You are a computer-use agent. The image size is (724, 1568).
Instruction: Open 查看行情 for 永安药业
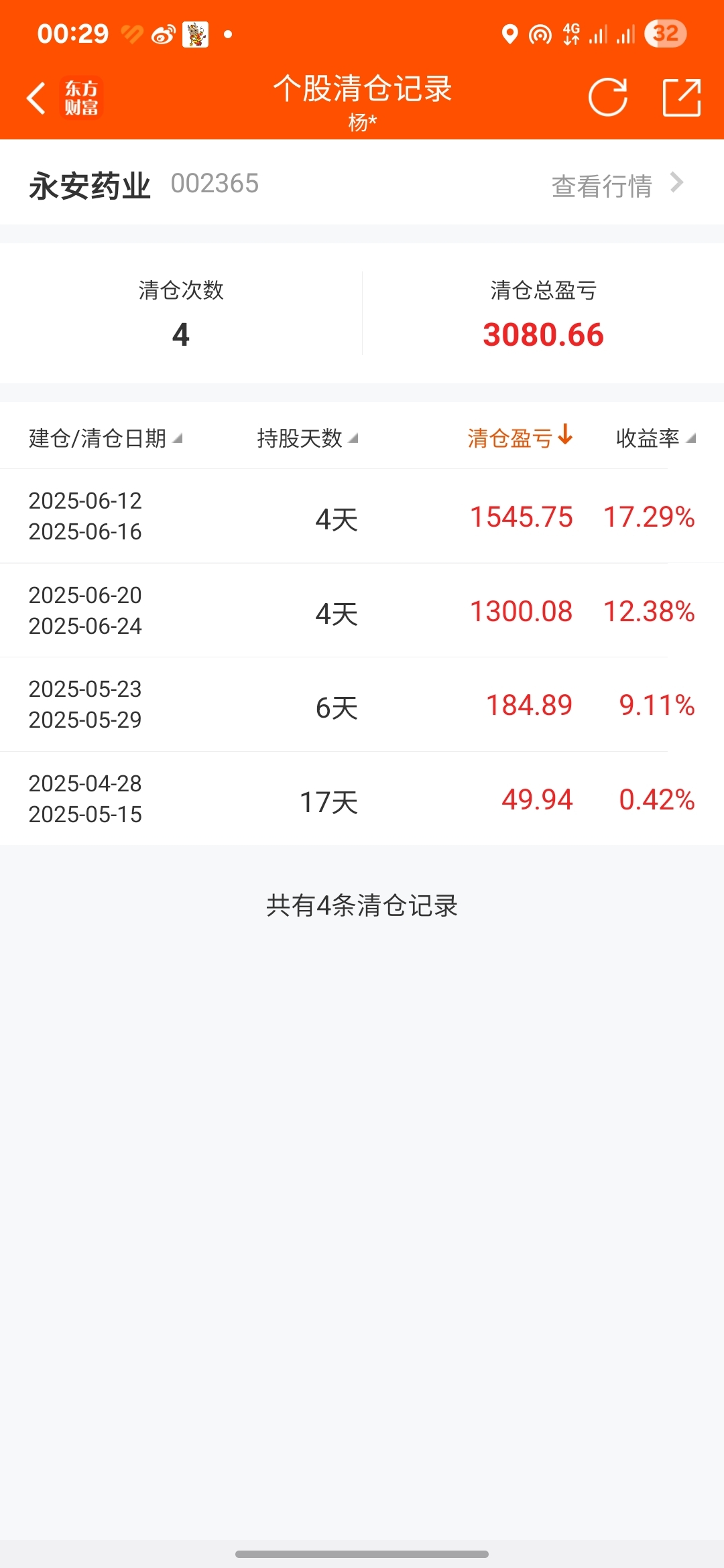(617, 185)
